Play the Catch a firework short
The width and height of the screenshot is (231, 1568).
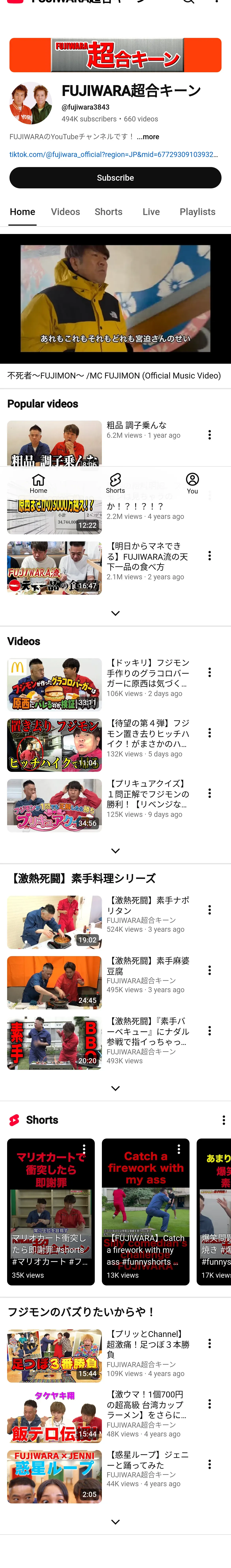(x=146, y=1211)
